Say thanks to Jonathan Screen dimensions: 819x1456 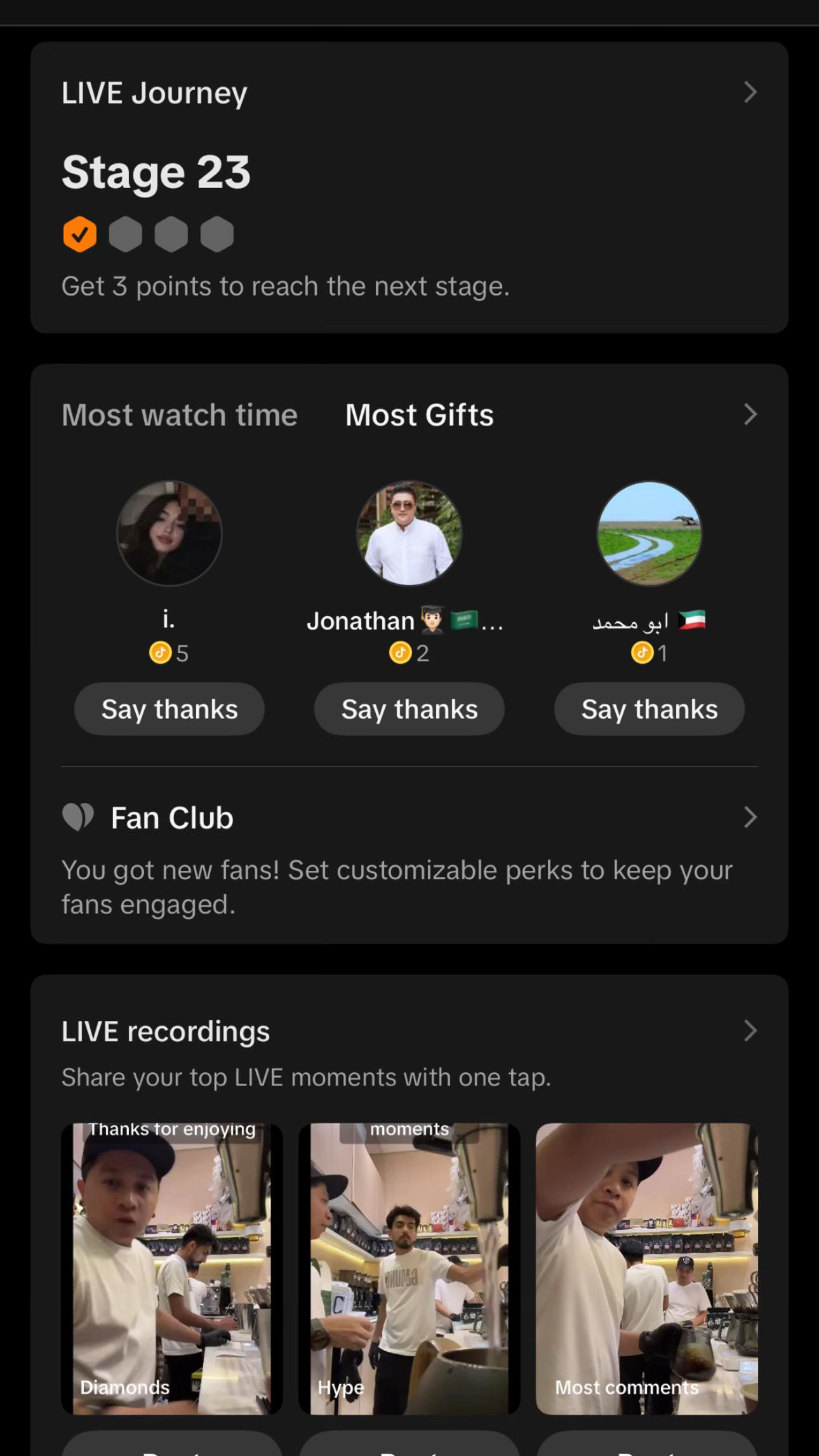coord(409,709)
